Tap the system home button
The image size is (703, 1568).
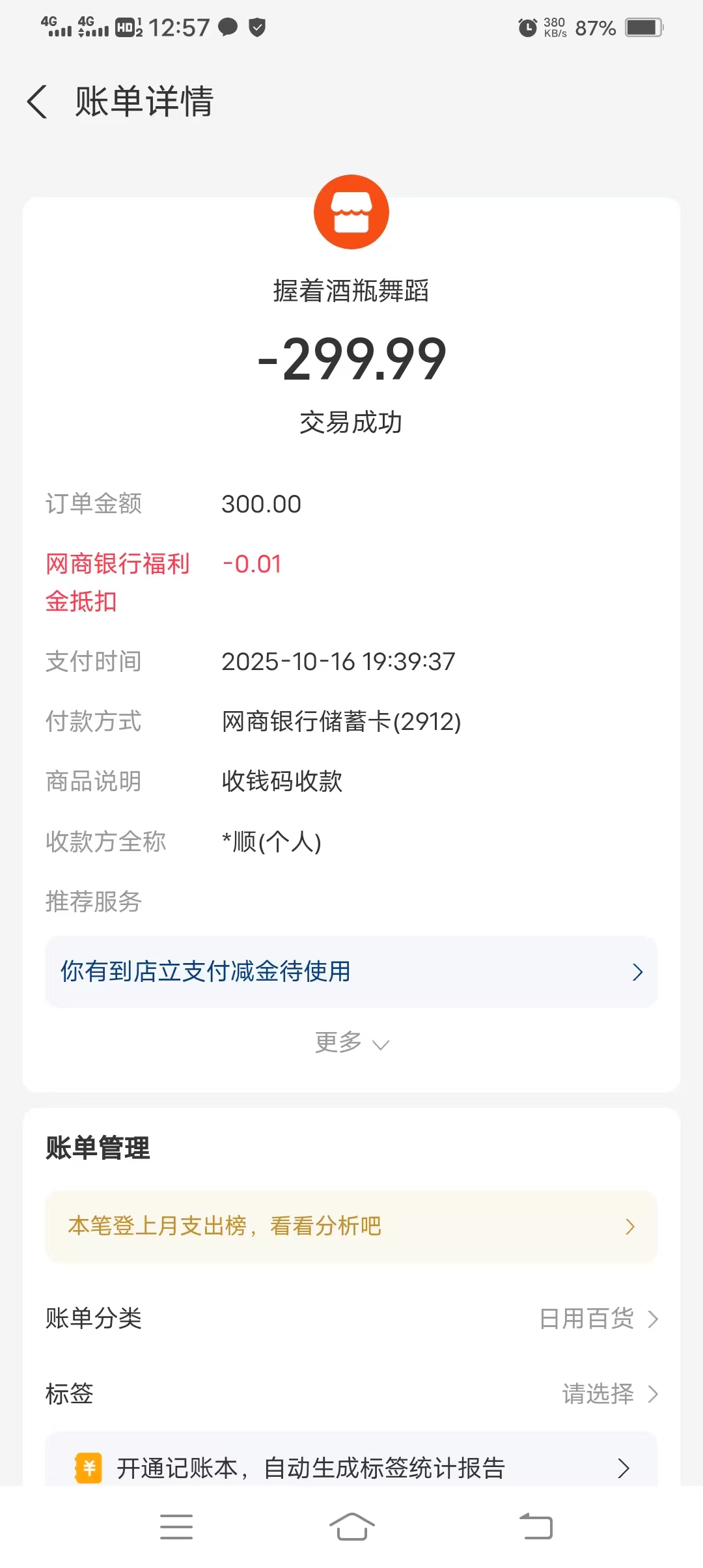tap(351, 1527)
